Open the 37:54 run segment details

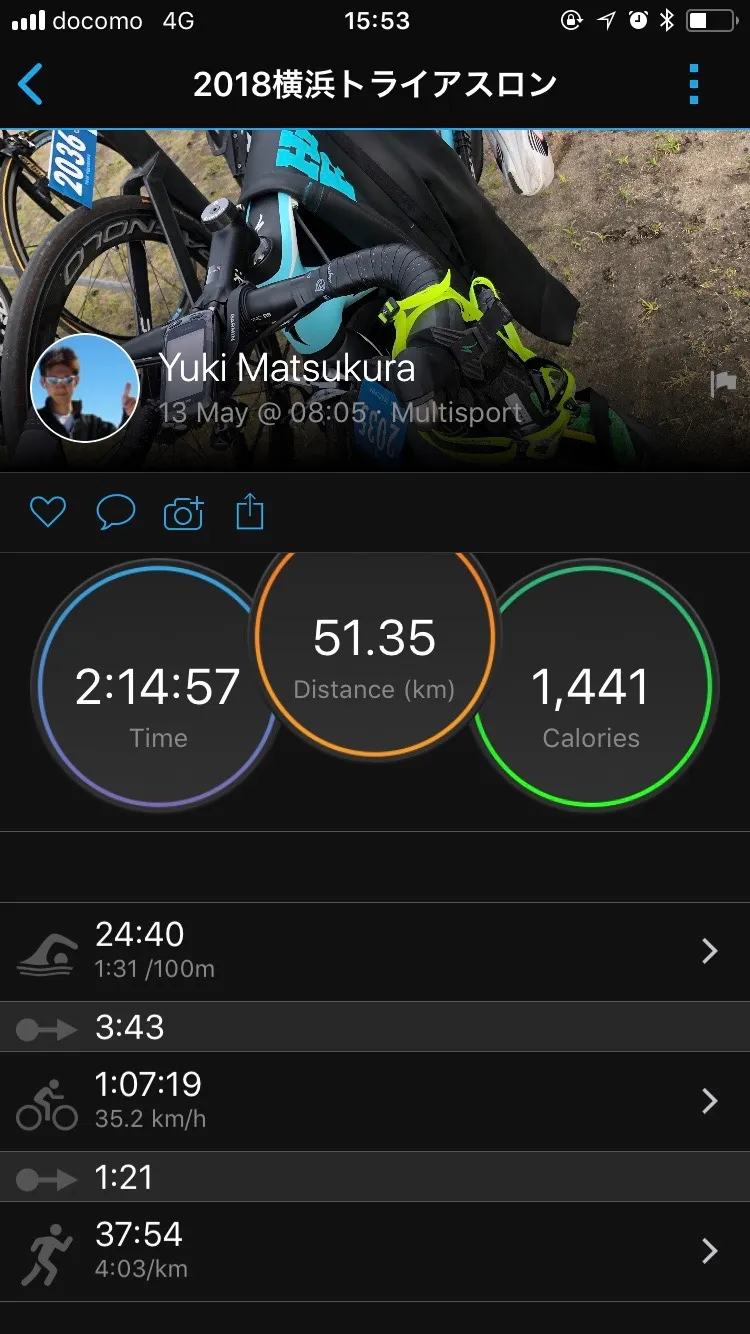pyautogui.click(x=375, y=1250)
